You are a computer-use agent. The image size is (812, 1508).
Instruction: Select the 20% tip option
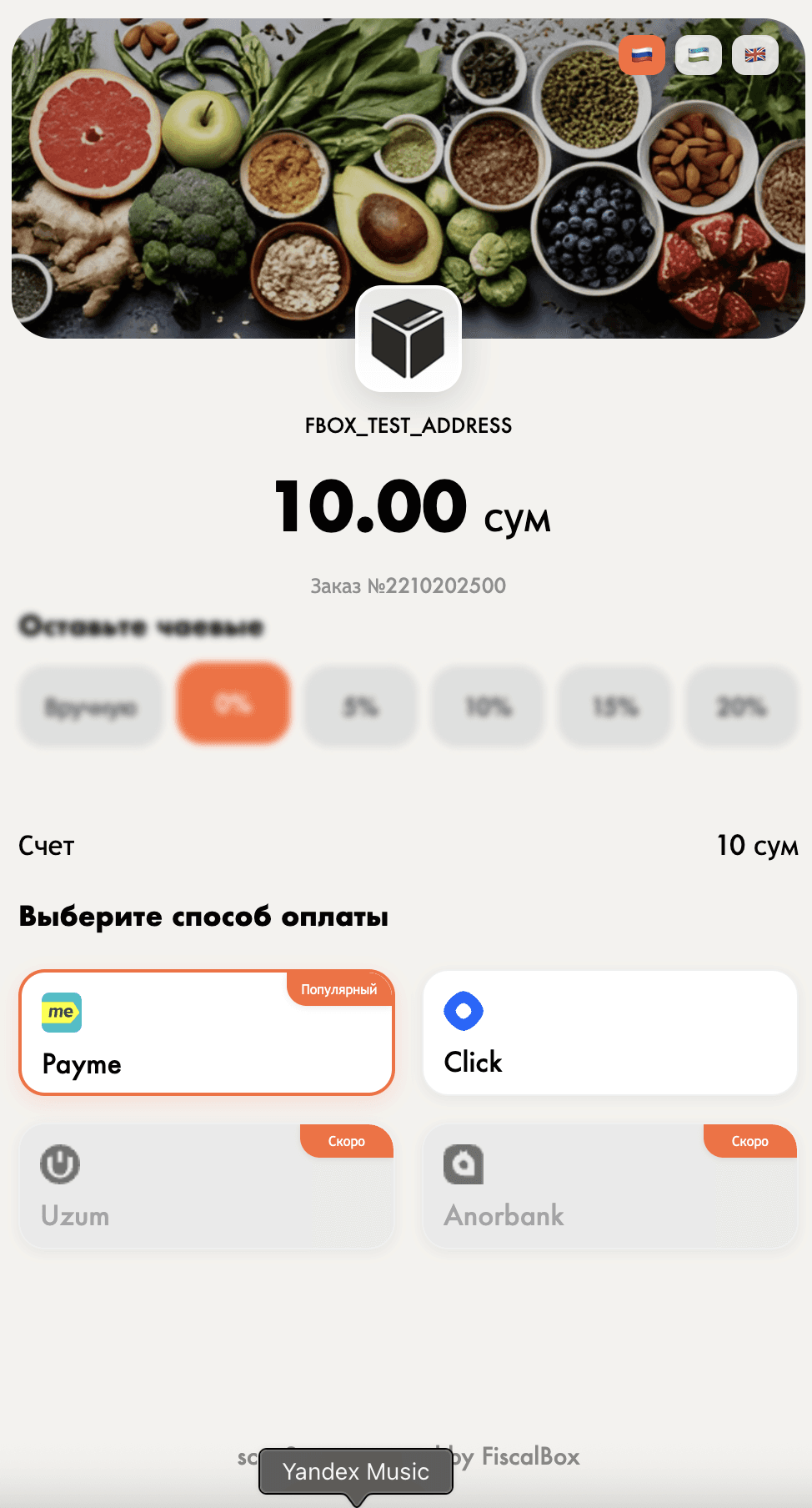[741, 706]
